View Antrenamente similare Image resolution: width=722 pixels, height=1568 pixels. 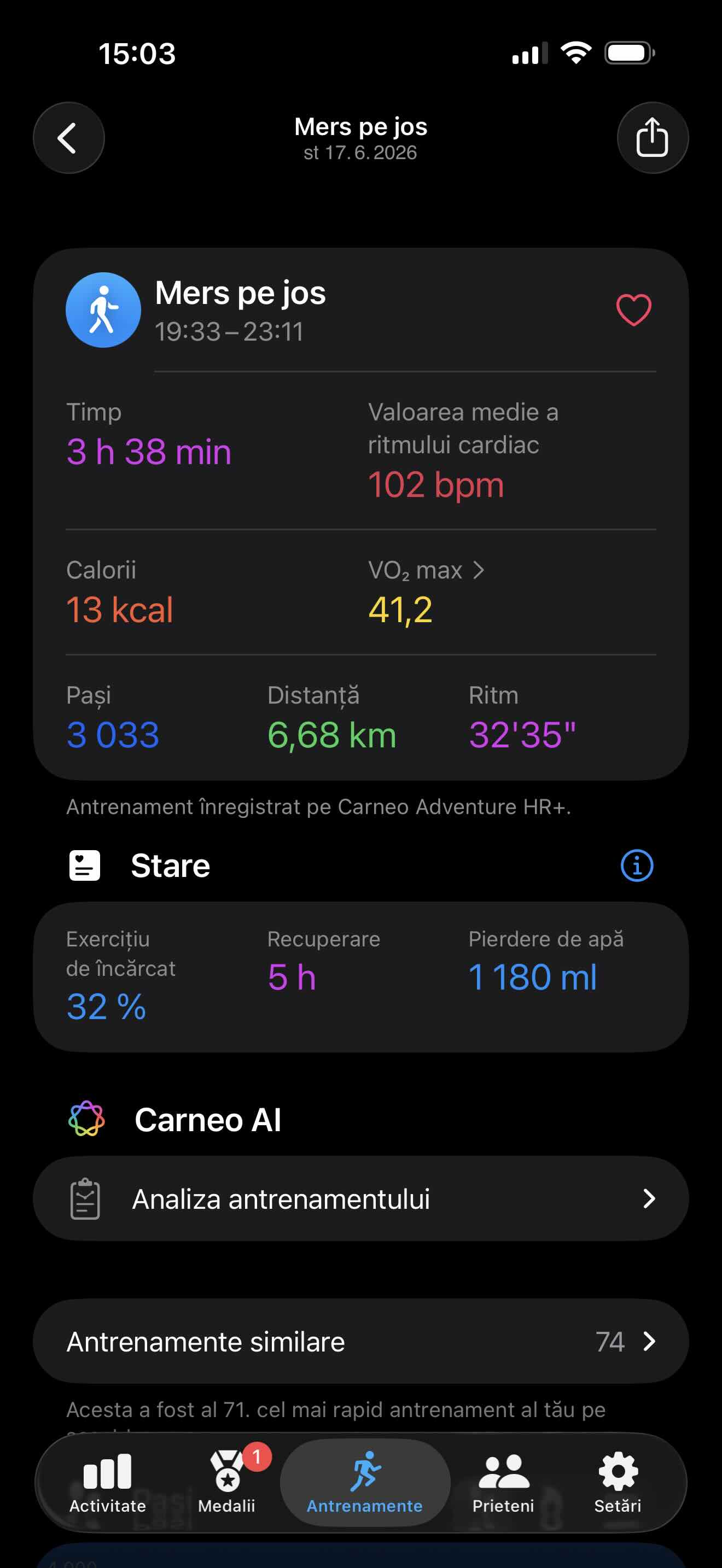coord(361,1342)
